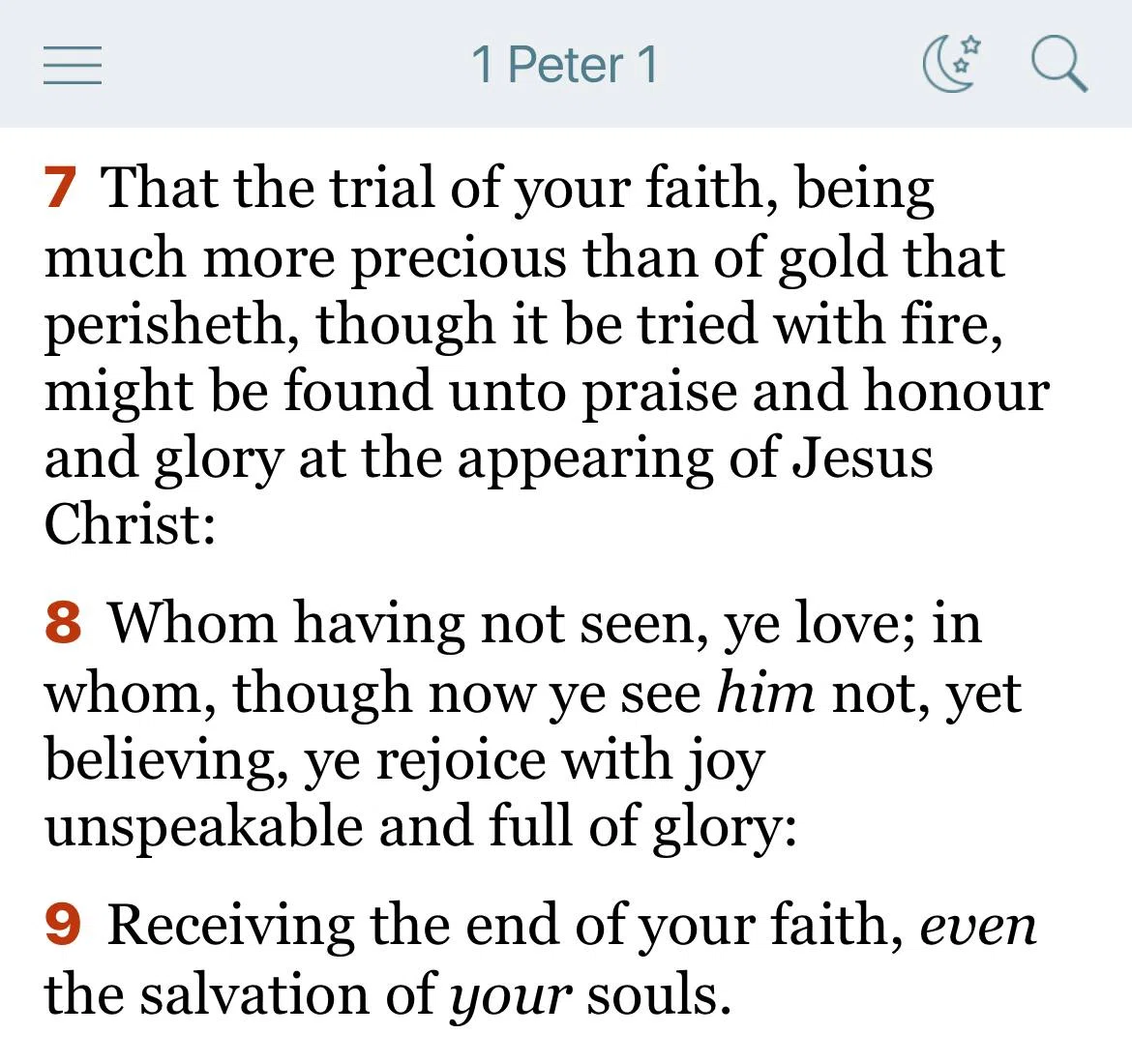The image size is (1132, 1064).
Task: Open search with the magnifier icon
Action: (1058, 65)
